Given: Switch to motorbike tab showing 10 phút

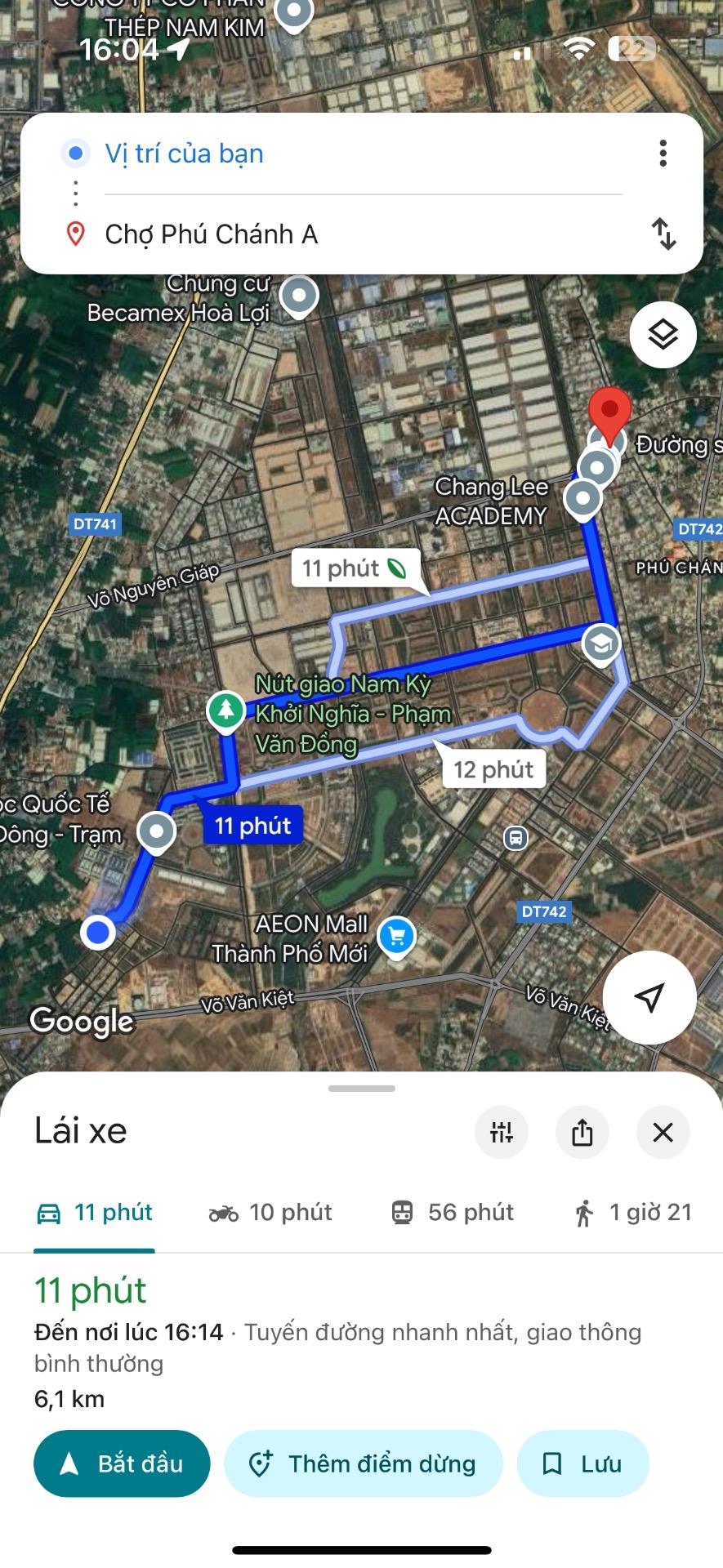Looking at the screenshot, I should 270,1213.
